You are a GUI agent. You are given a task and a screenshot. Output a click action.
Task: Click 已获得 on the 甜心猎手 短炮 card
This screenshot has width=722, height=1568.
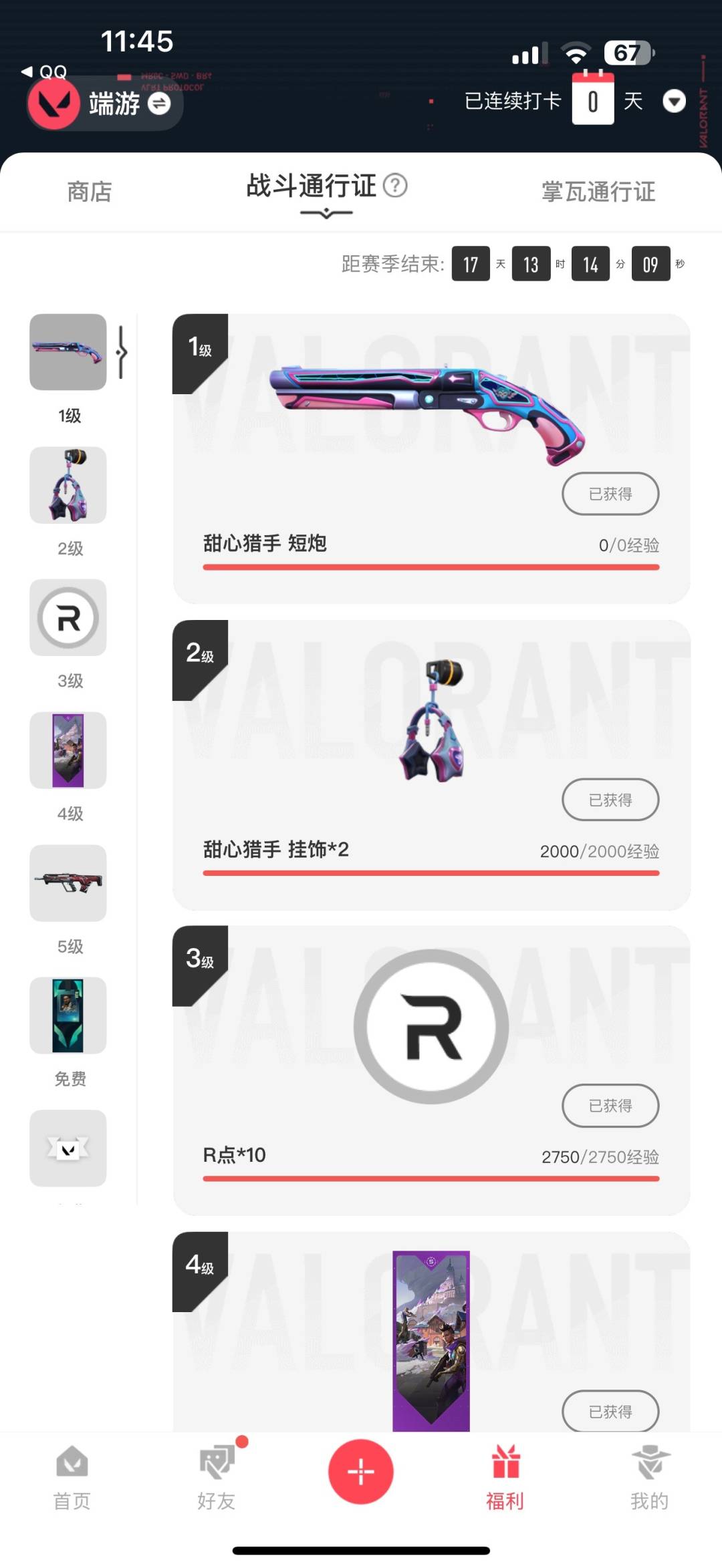[610, 494]
